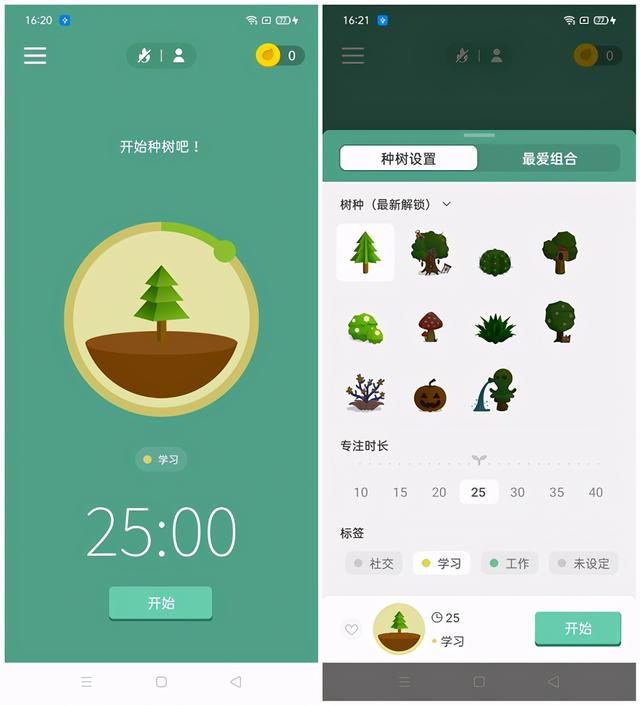Choose the 未设定 tag
The image size is (640, 705).
(x=582, y=563)
